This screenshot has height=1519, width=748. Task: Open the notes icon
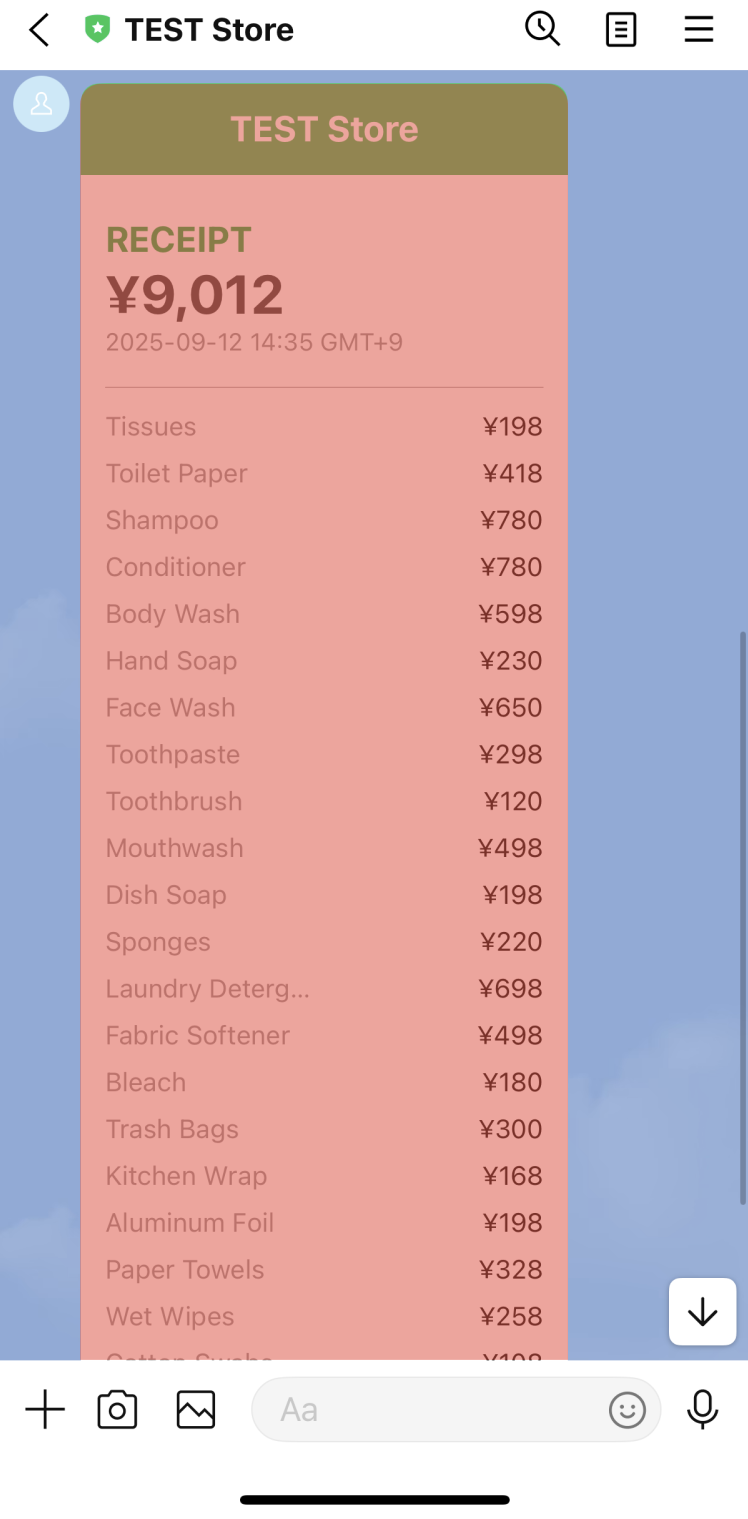621,30
